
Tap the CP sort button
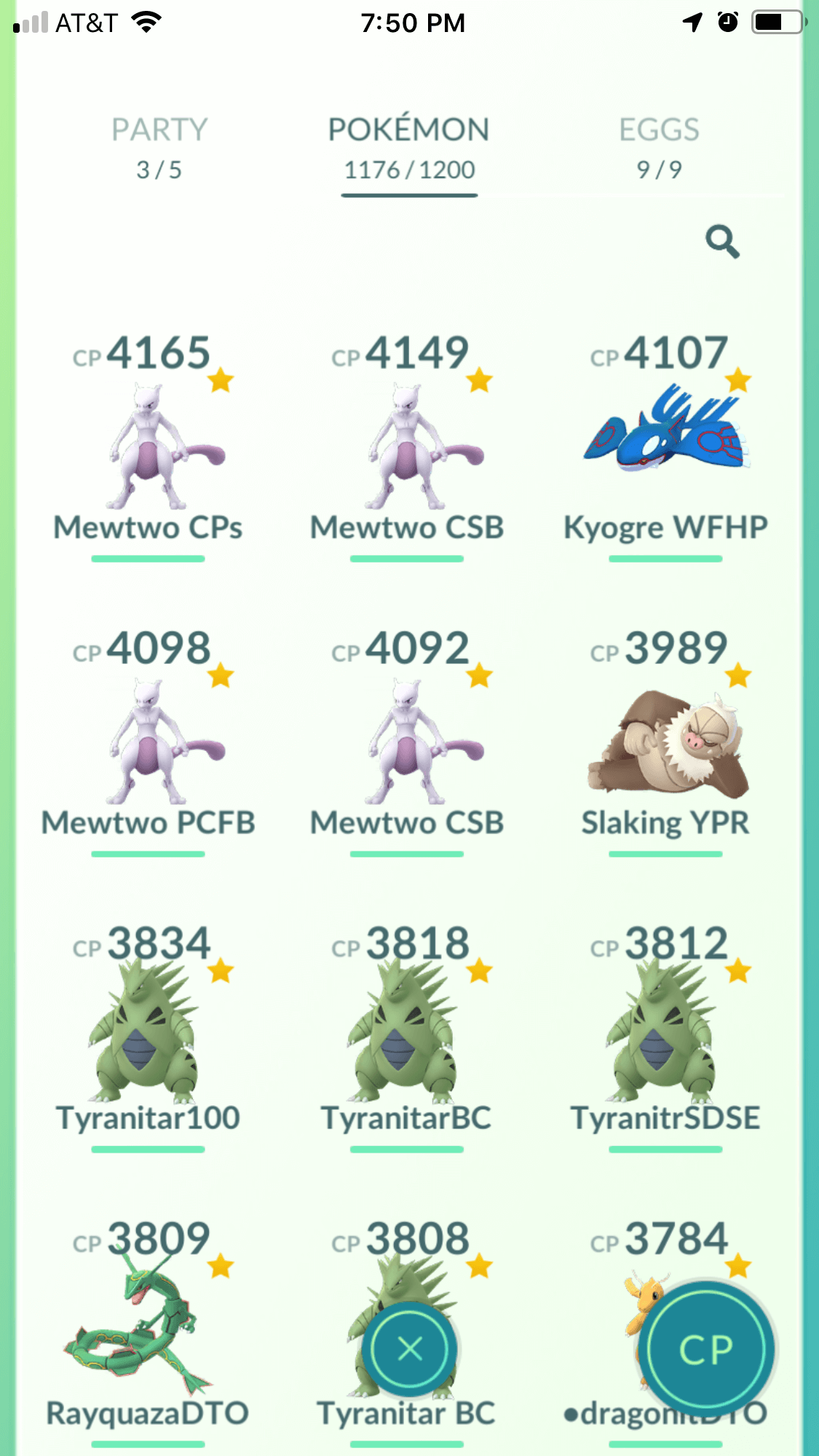(705, 1349)
